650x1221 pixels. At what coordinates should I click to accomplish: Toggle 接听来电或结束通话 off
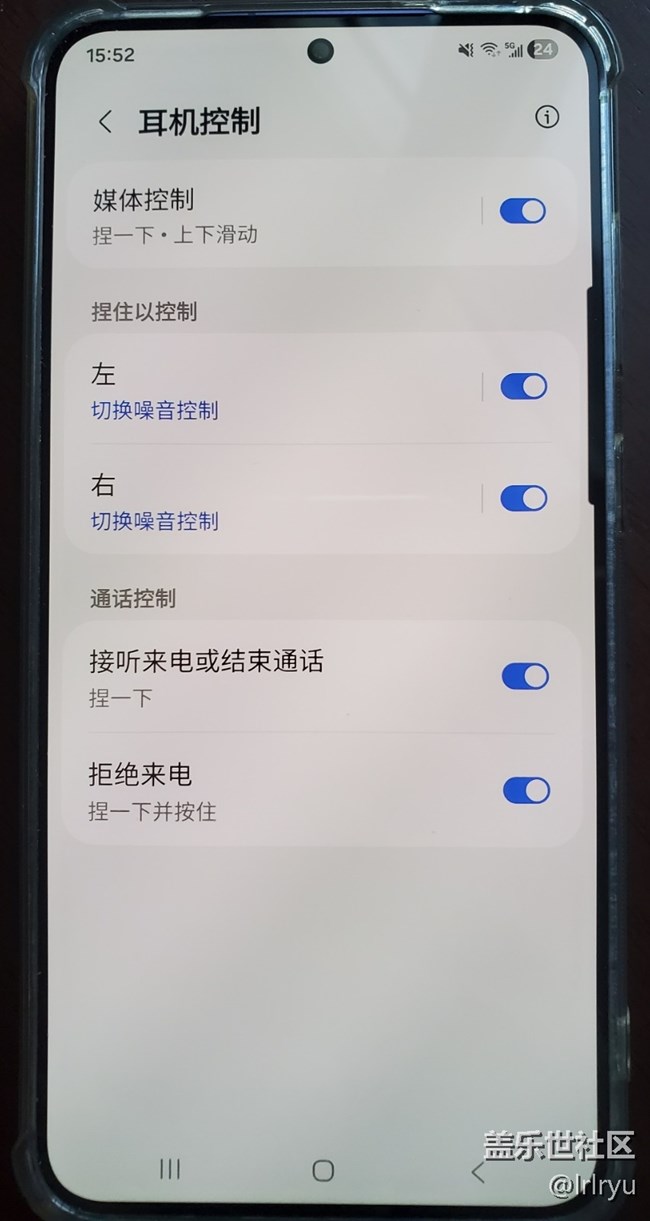point(524,677)
